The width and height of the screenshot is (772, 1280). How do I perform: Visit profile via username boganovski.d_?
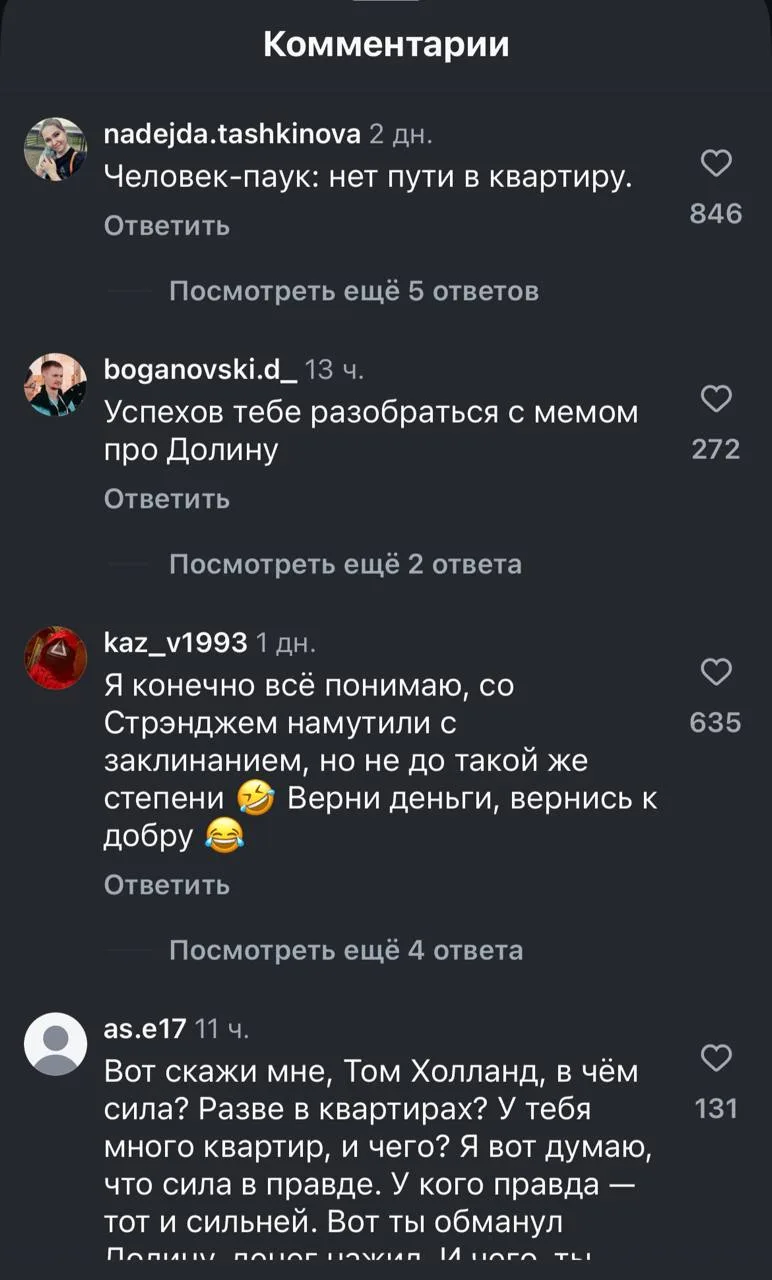(200, 370)
